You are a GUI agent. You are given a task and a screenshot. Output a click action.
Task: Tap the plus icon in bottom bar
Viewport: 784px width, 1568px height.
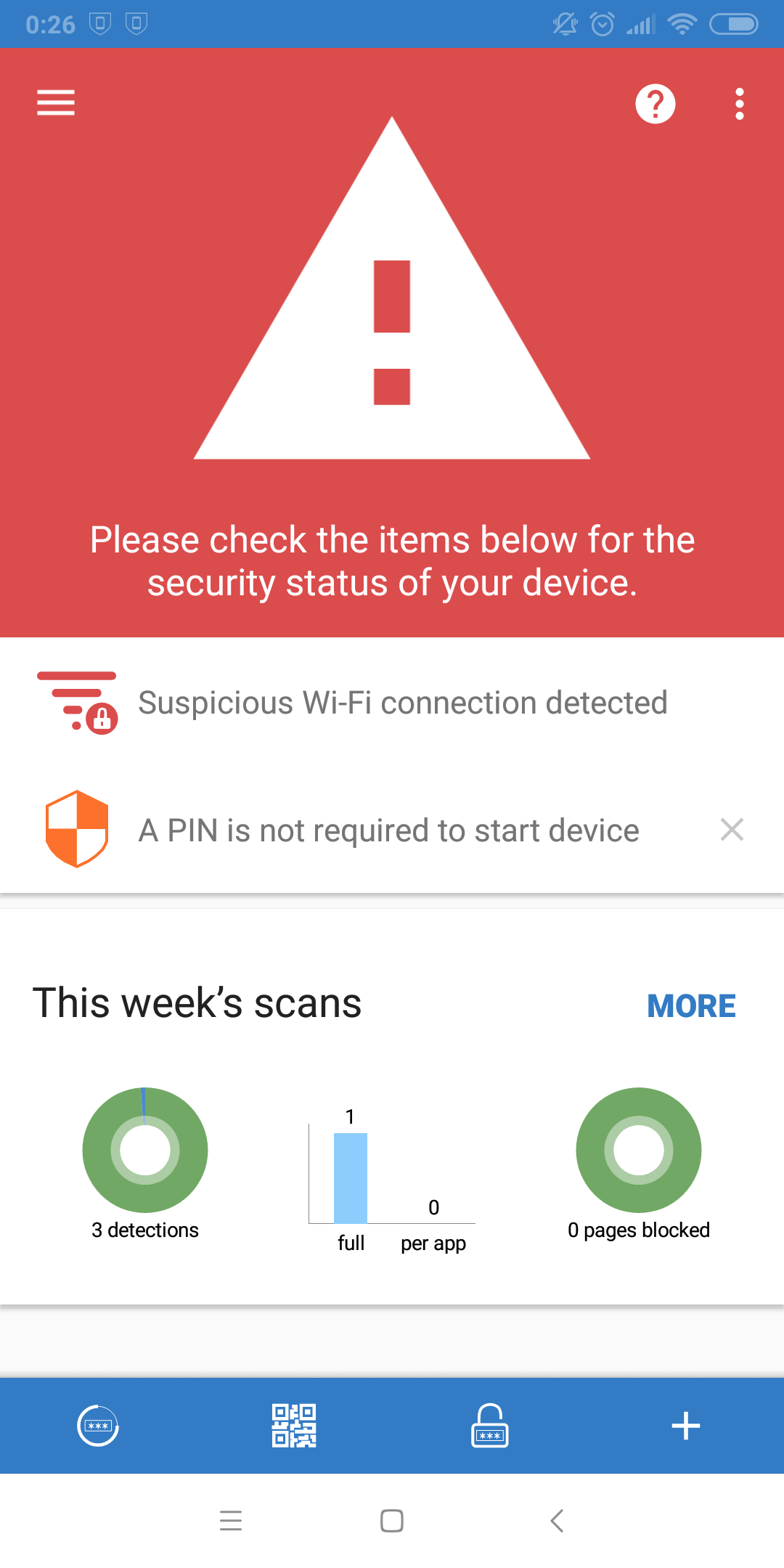[685, 1426]
